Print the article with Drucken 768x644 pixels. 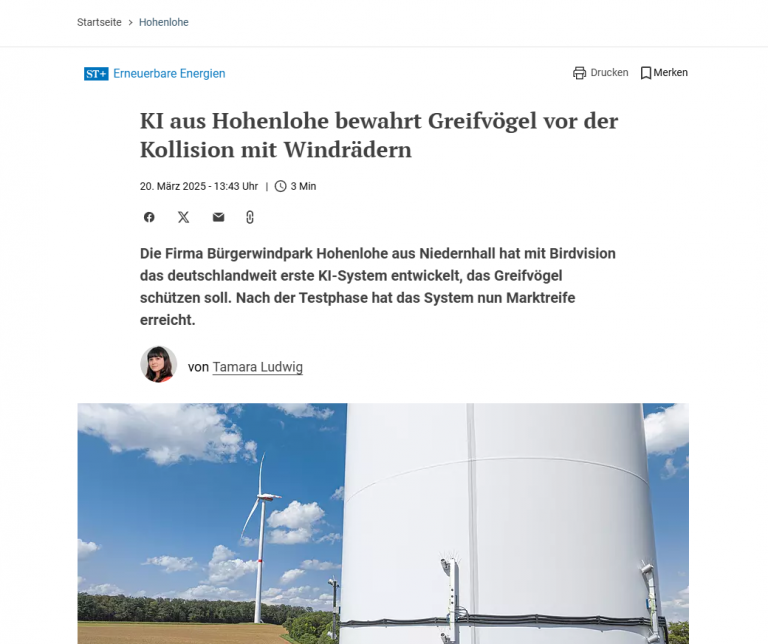click(600, 72)
